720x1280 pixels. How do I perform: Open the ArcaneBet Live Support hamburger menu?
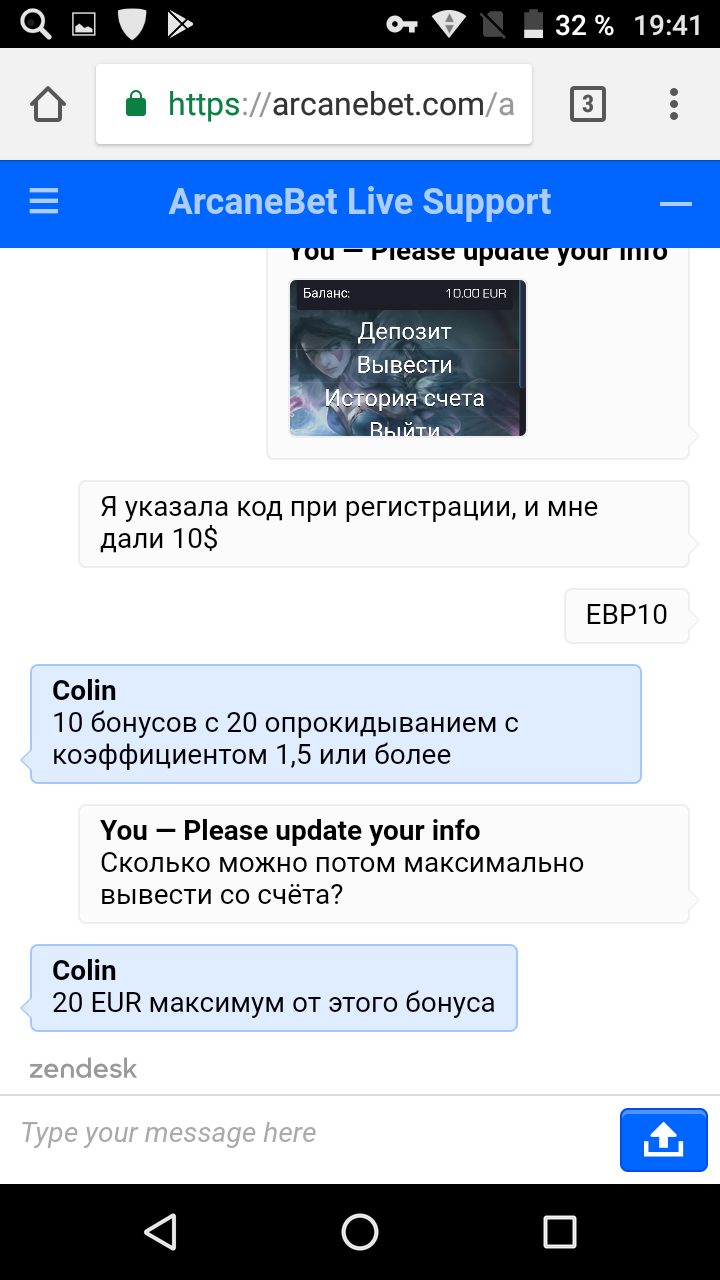(43, 202)
